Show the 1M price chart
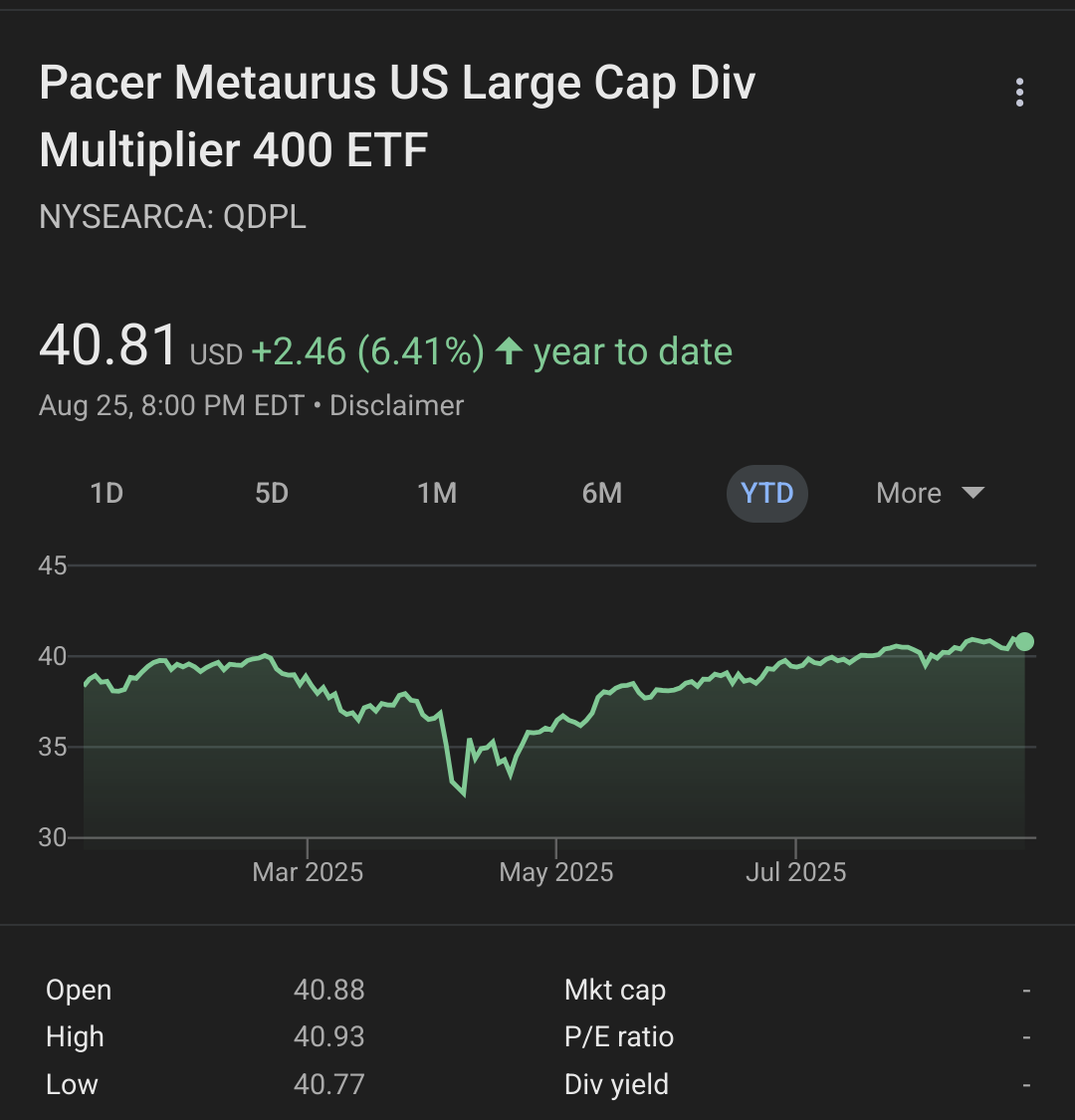Viewport: 1075px width, 1120px height. coord(437,494)
